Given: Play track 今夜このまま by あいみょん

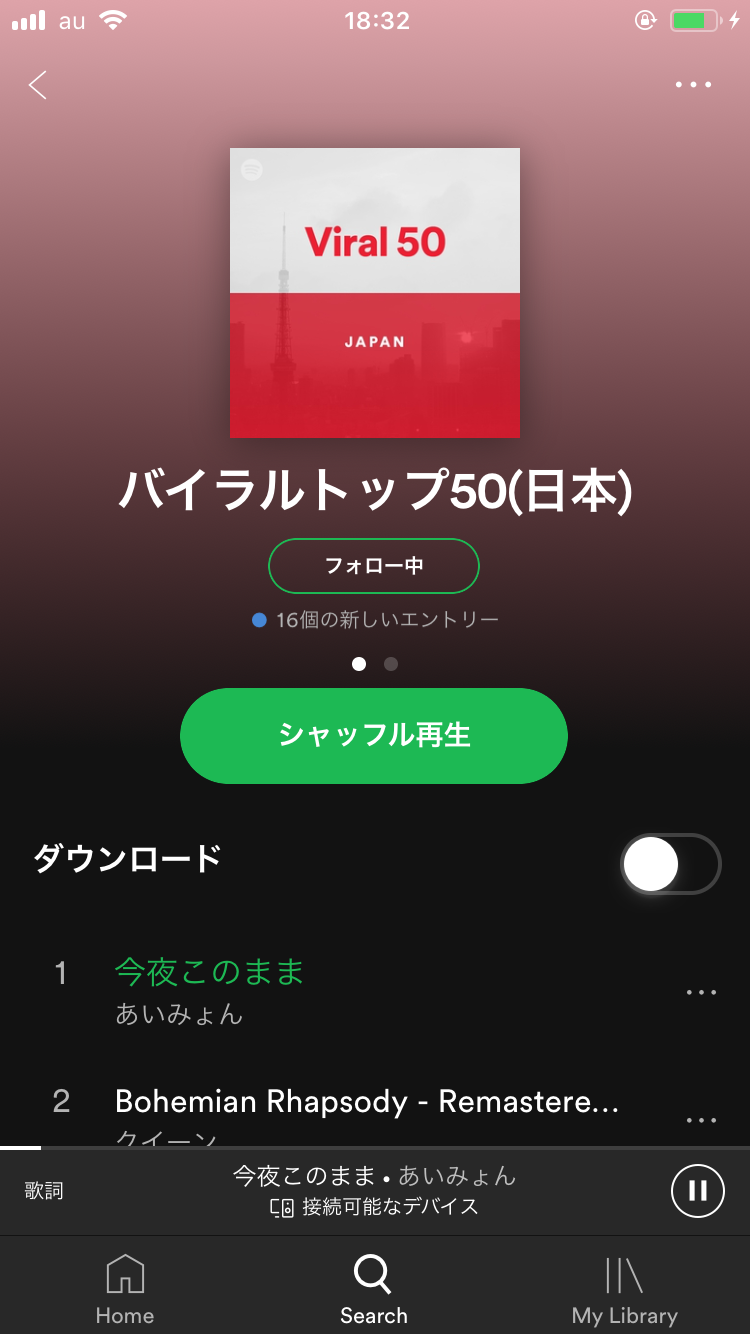Looking at the screenshot, I should 300,990.
